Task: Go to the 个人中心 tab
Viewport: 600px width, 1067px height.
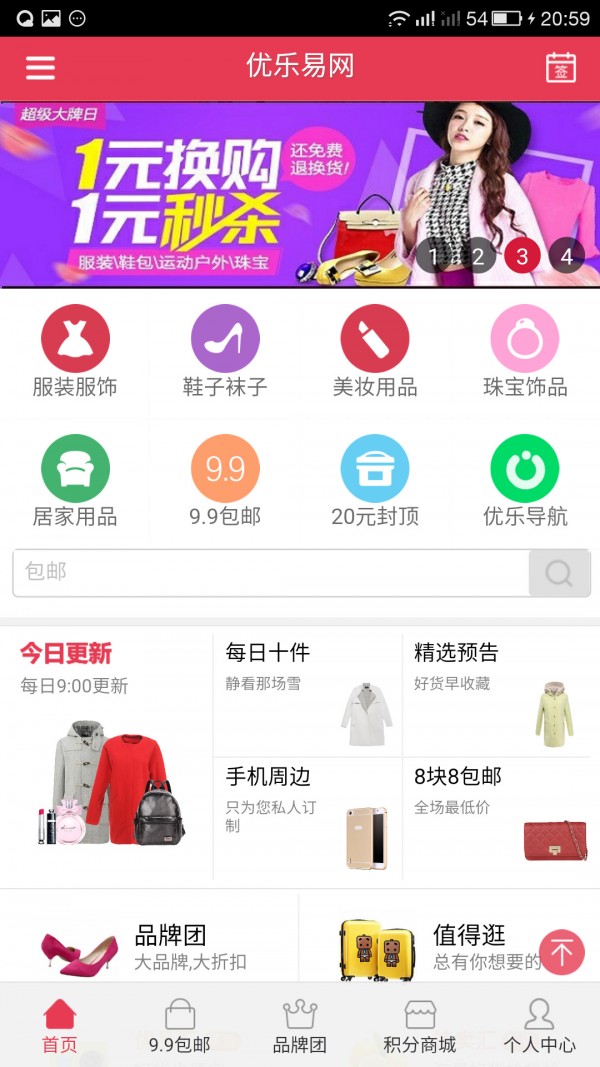Action: 539,1026
